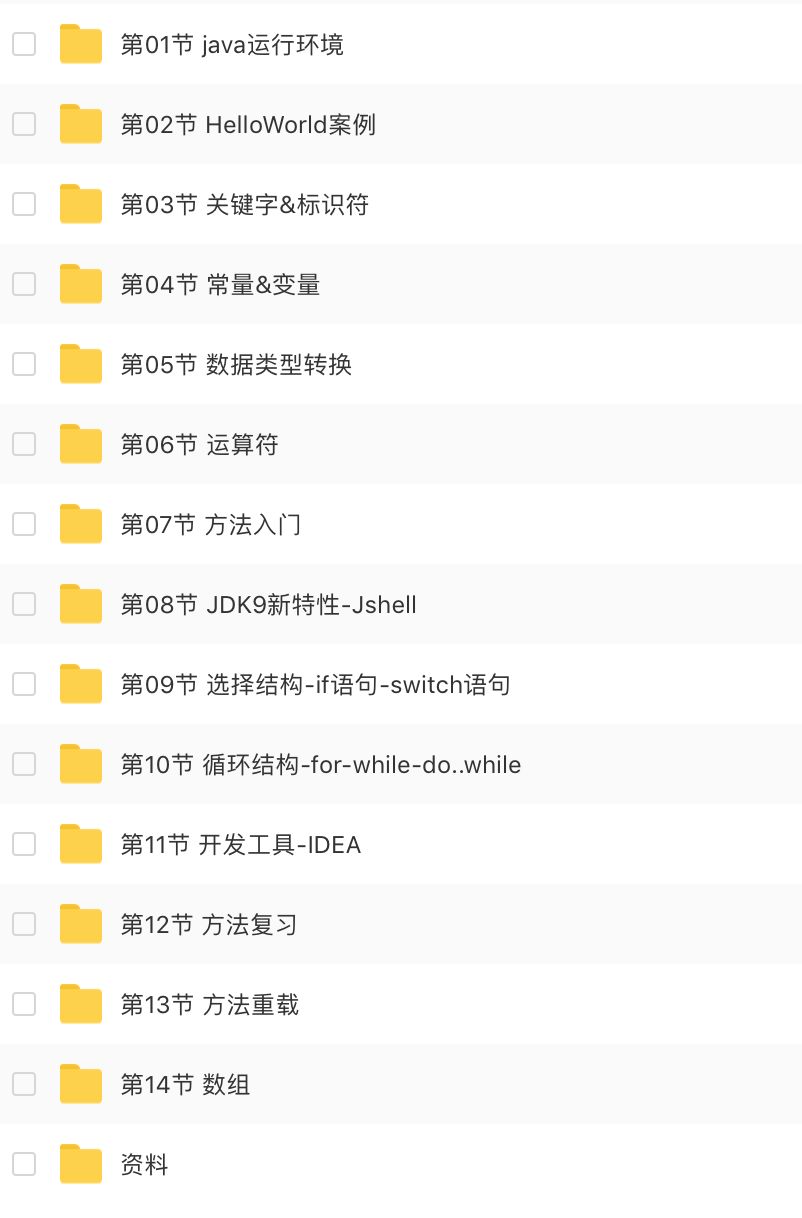This screenshot has height=1218, width=802.
Task: Open the 资料 folder
Action: tap(144, 1165)
